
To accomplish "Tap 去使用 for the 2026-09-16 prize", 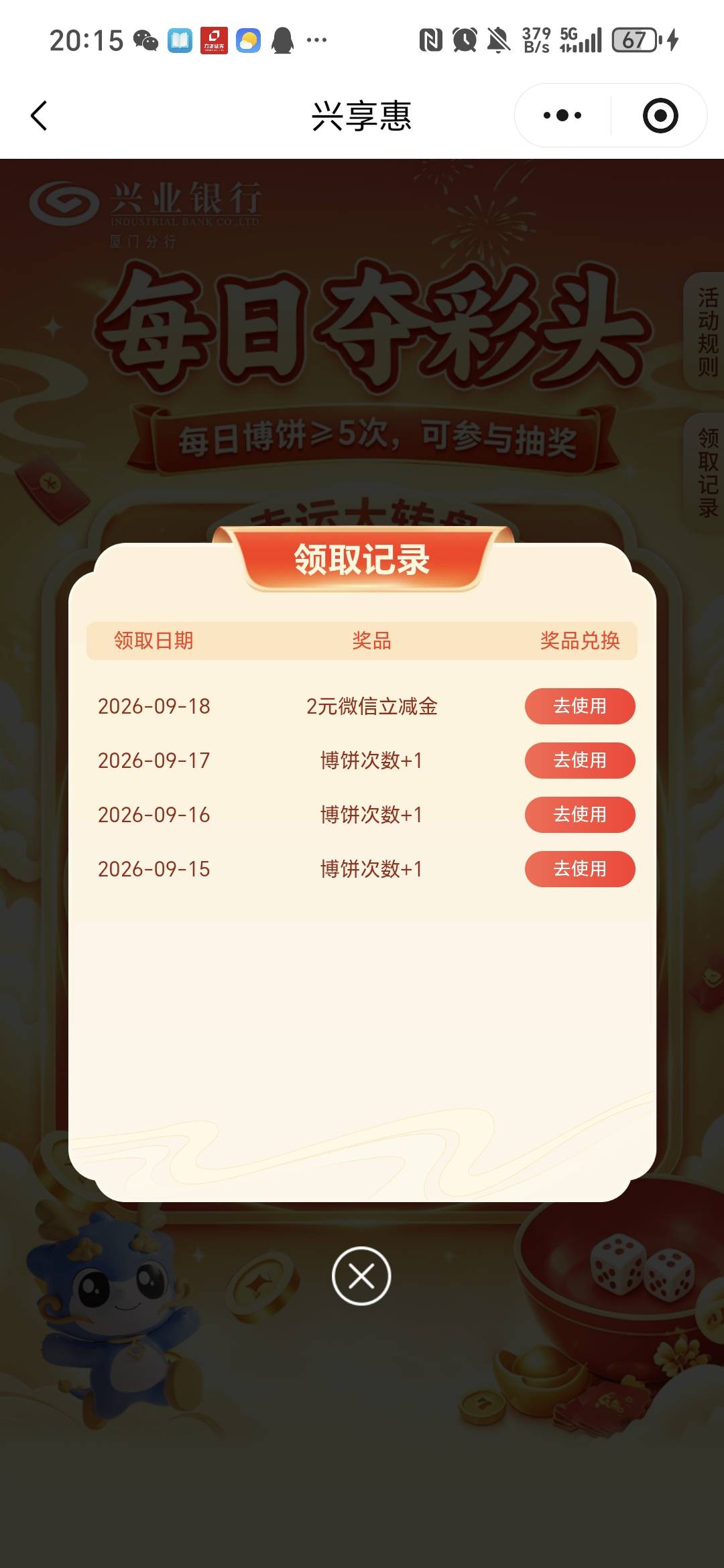I will tap(580, 814).
